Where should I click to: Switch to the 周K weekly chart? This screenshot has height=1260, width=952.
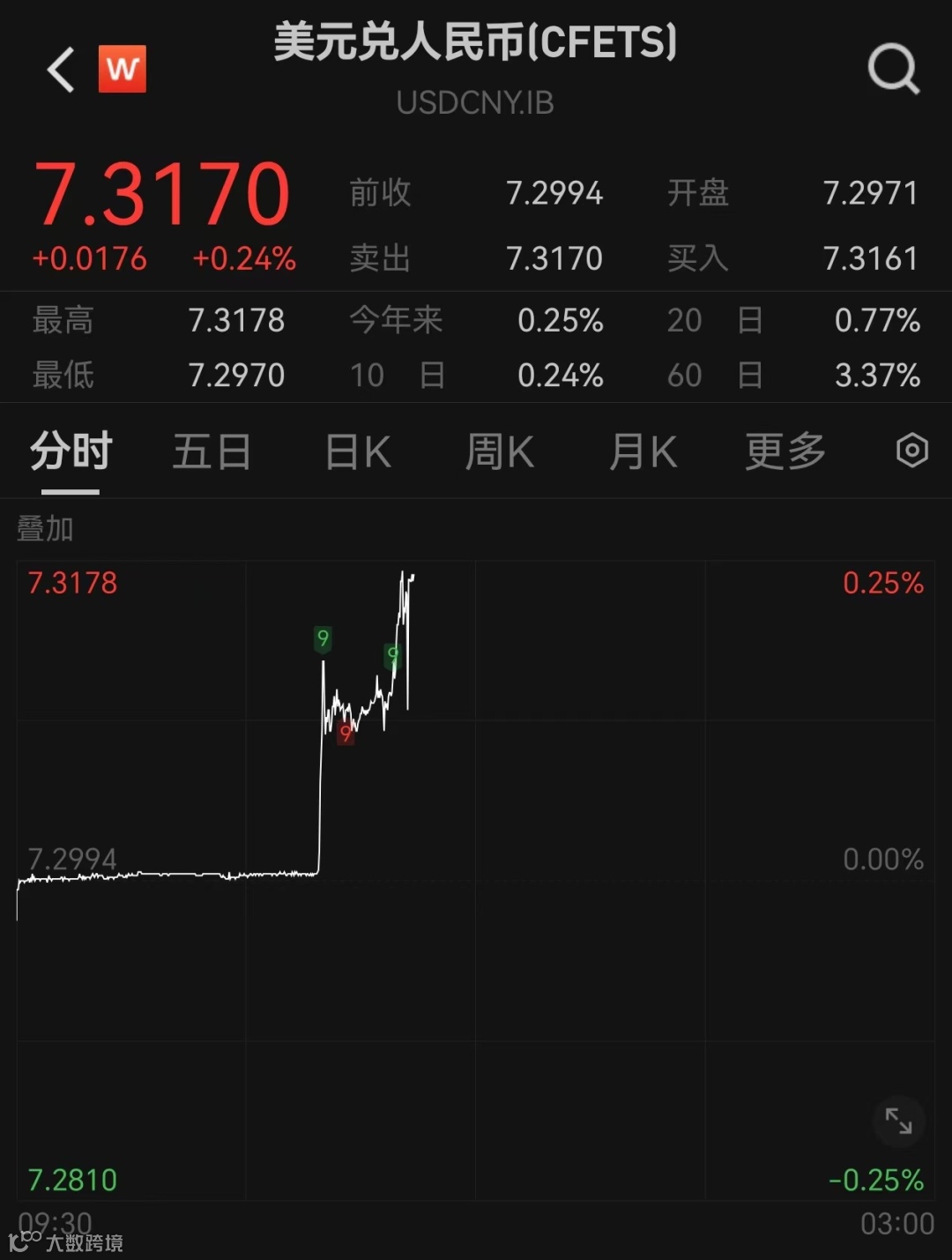499,452
